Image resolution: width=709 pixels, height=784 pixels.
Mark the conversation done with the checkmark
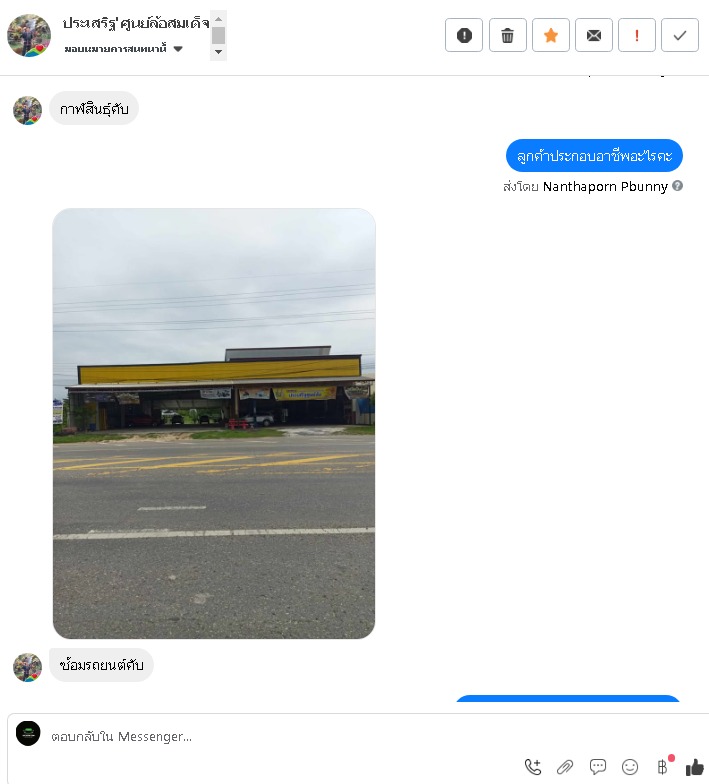680,35
